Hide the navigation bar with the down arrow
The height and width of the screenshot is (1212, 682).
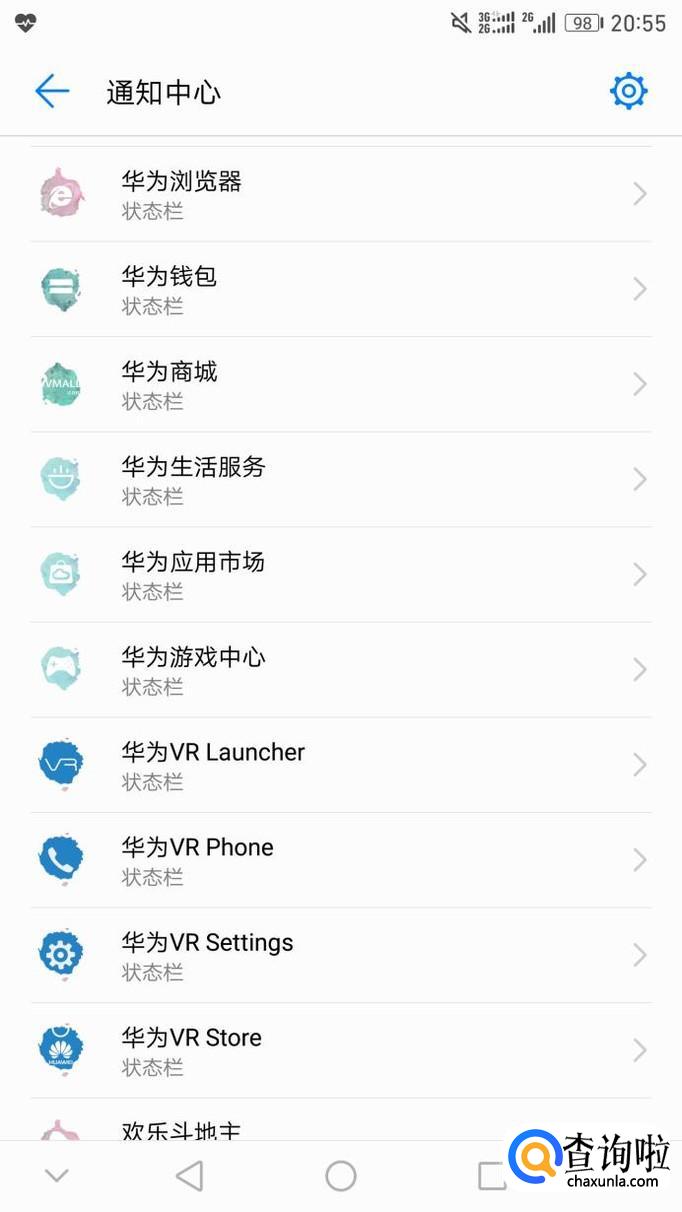point(57,1176)
